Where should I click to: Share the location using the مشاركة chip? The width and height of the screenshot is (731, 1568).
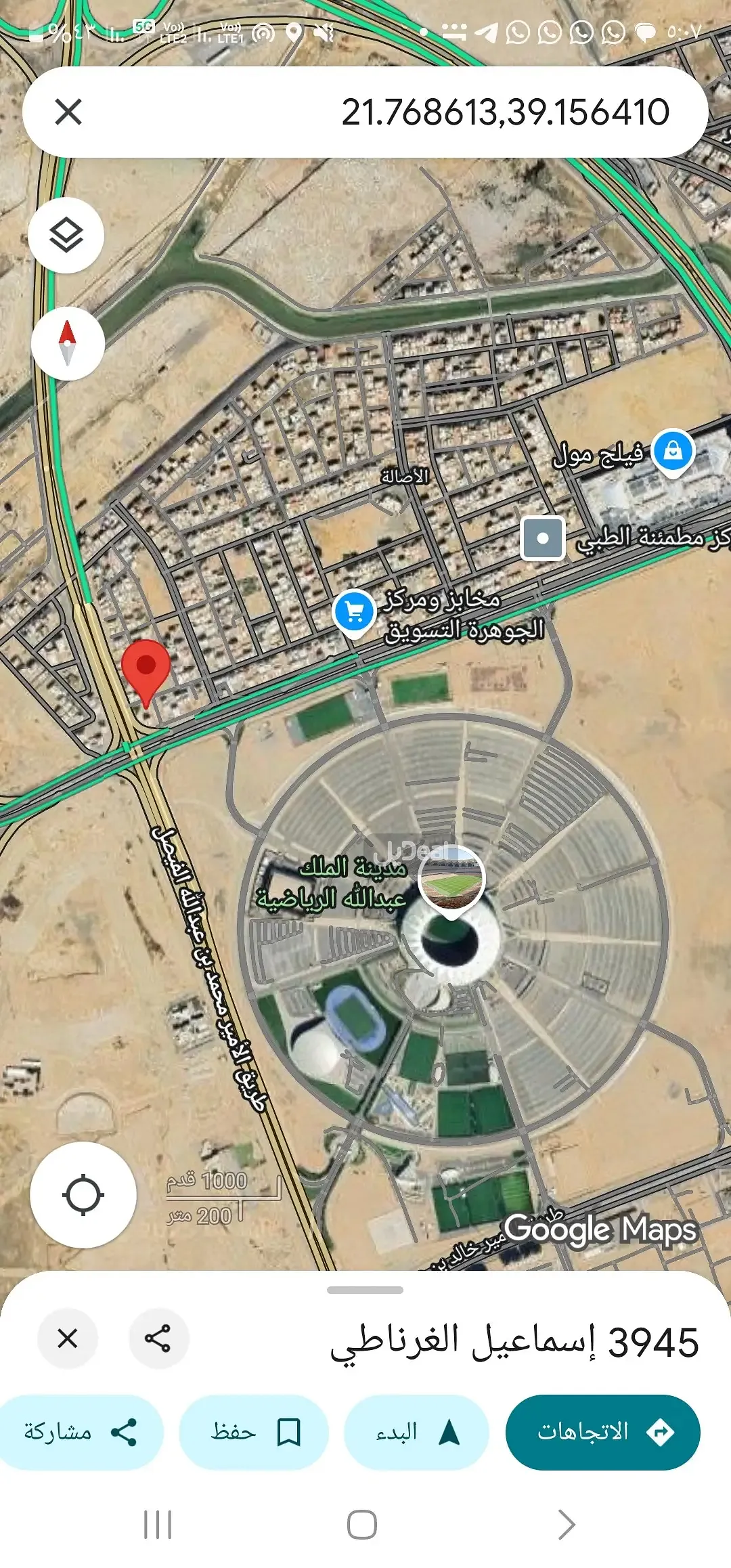(x=80, y=1432)
